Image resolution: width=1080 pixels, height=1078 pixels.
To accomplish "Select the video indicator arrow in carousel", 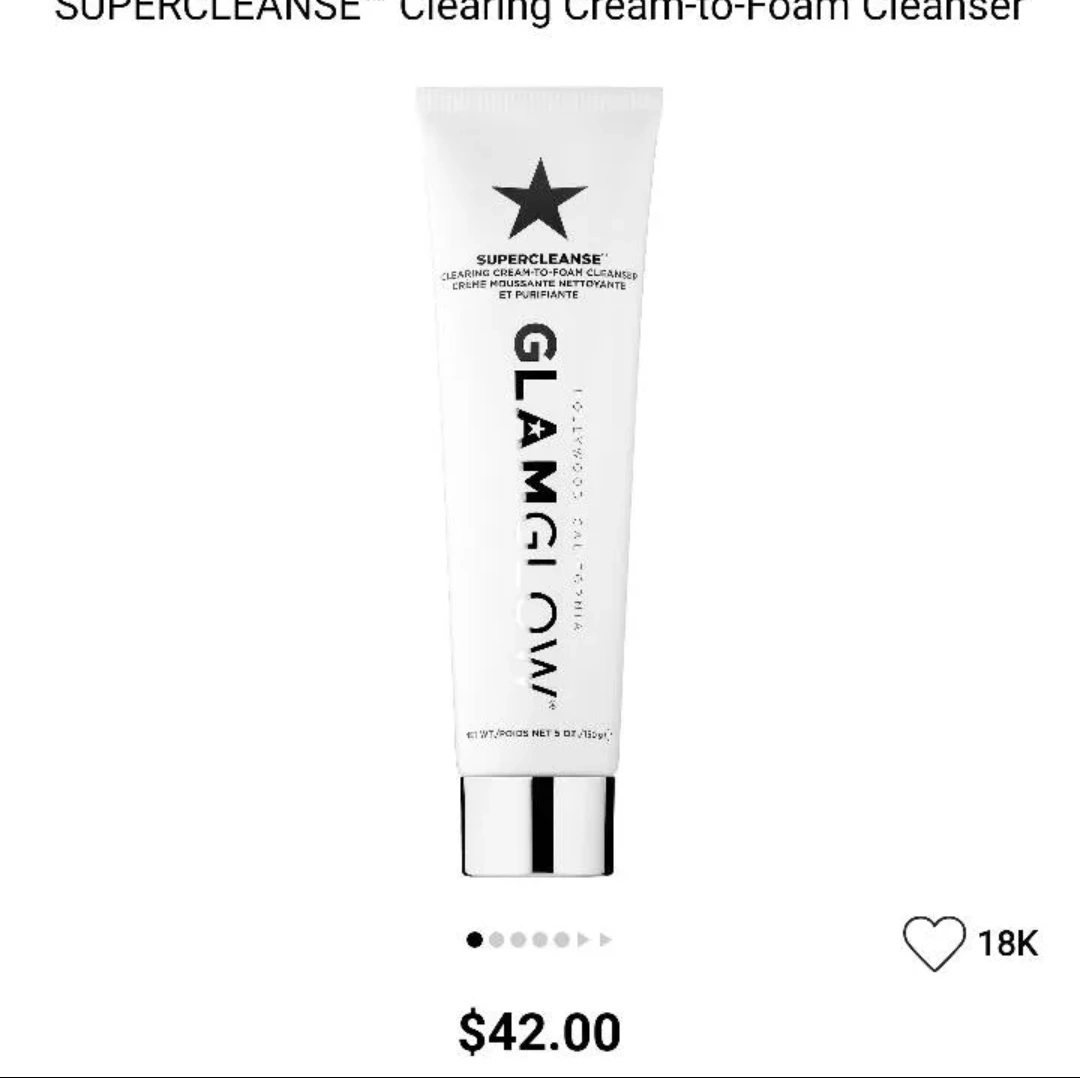I will click(585, 940).
